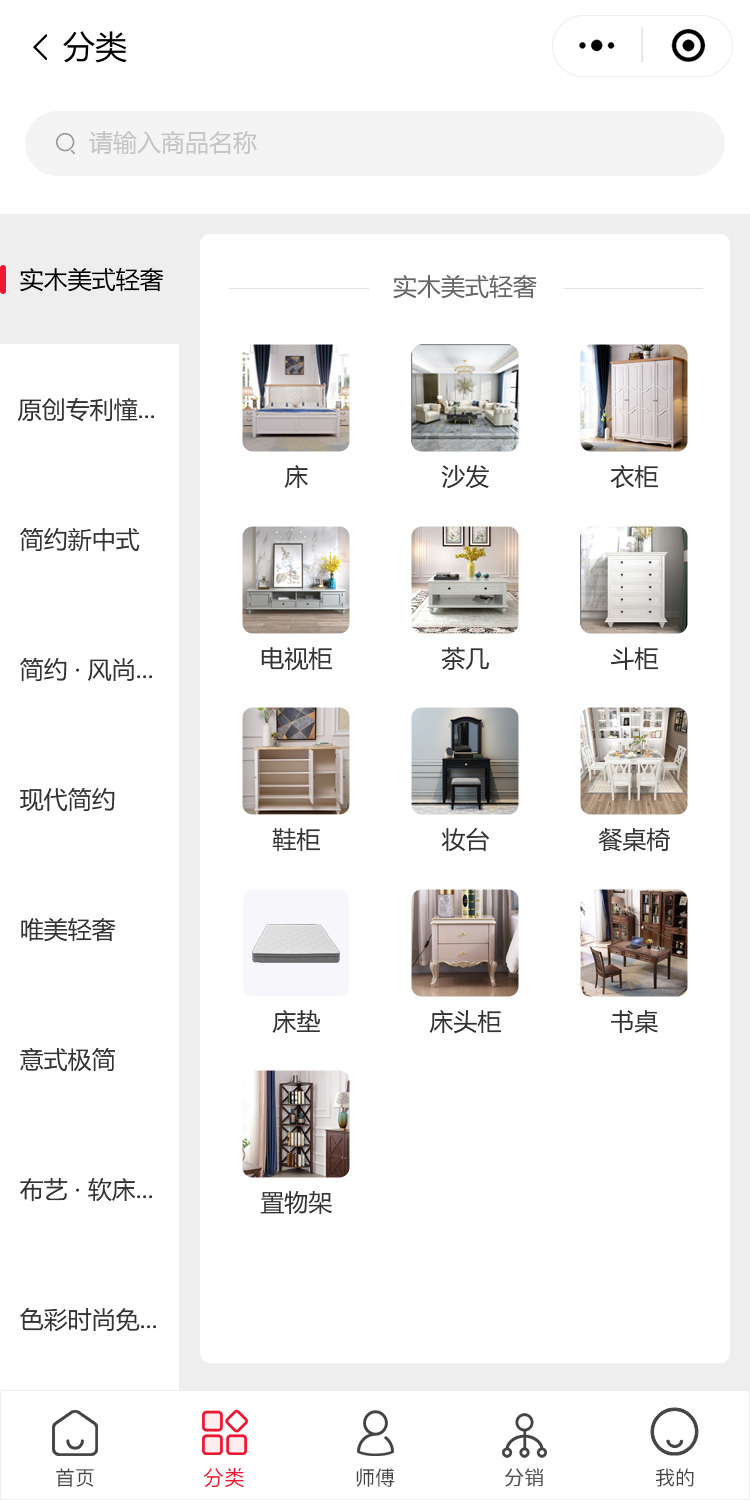Select the 简约新中式 category
Image resolution: width=750 pixels, height=1500 pixels.
tap(80, 540)
